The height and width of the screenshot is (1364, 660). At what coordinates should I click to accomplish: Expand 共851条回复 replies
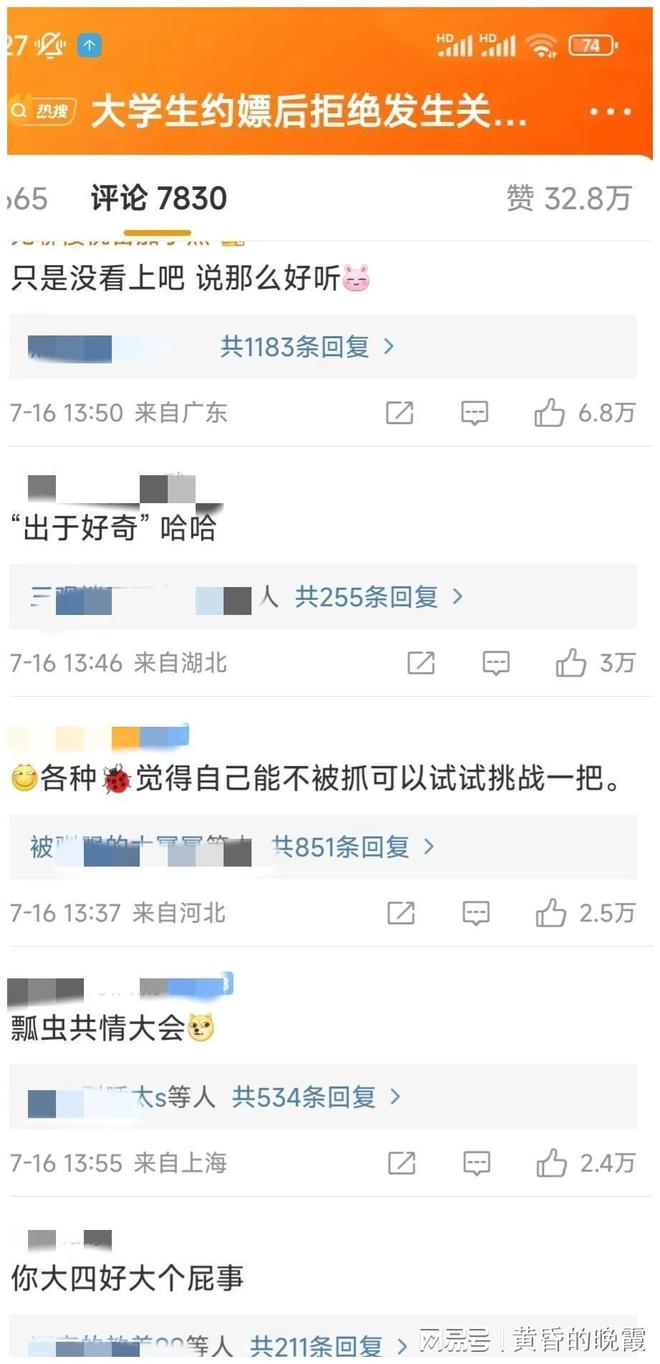(x=353, y=847)
